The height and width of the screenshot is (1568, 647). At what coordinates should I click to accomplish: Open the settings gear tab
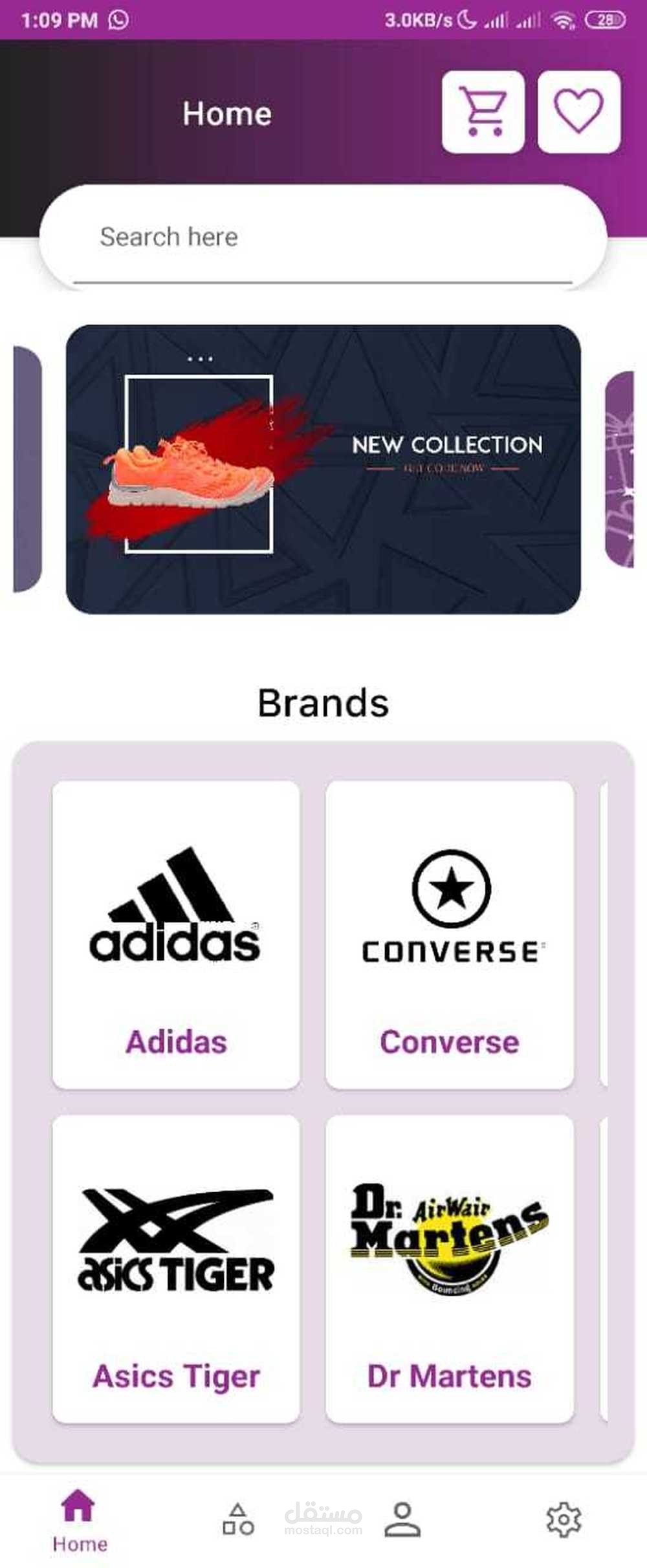[564, 1519]
